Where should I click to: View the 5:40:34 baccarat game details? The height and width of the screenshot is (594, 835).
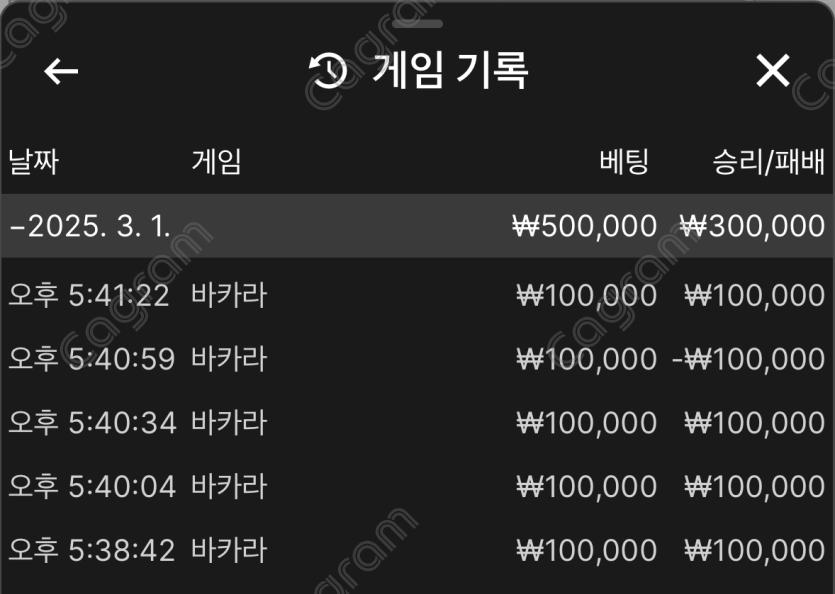click(x=417, y=422)
